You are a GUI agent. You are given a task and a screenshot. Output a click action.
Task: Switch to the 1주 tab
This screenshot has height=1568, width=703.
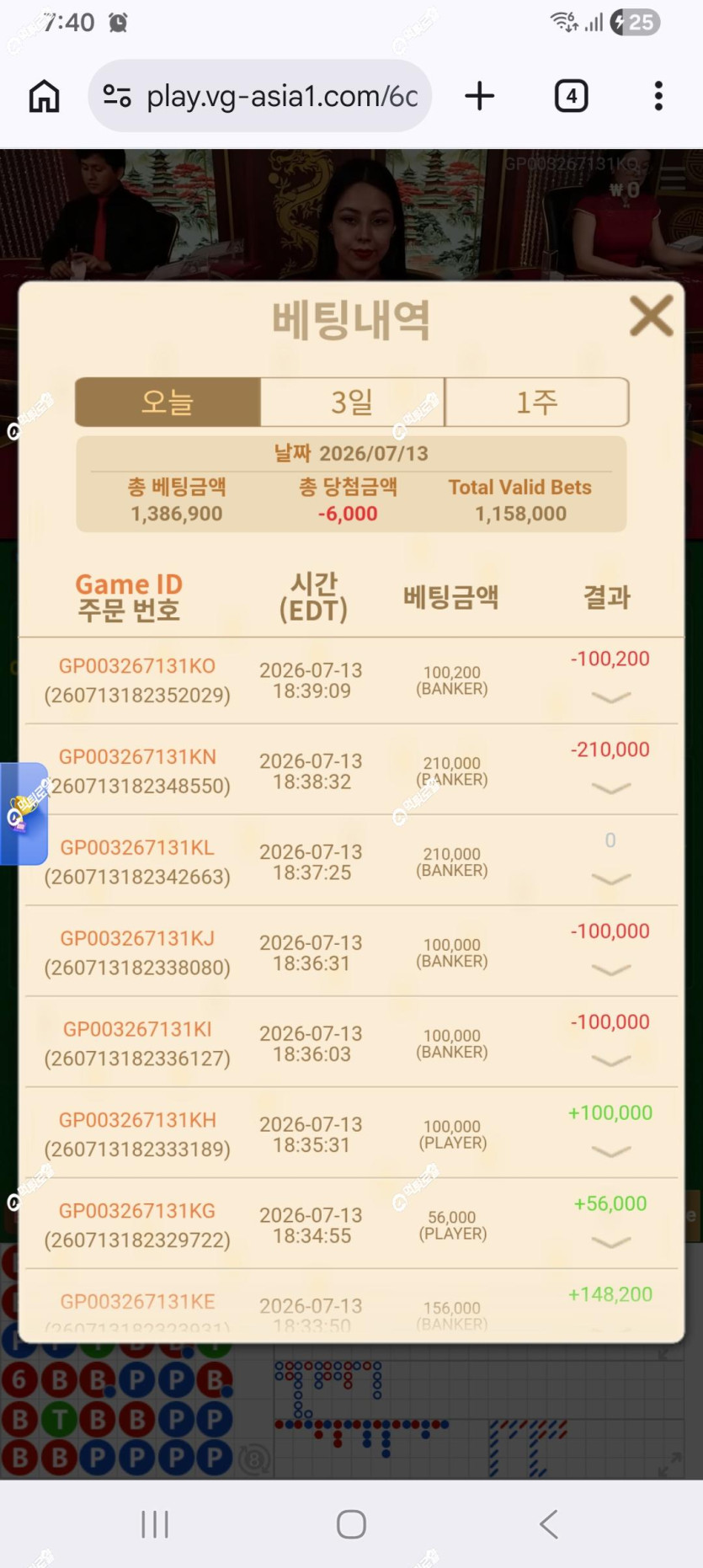(536, 402)
